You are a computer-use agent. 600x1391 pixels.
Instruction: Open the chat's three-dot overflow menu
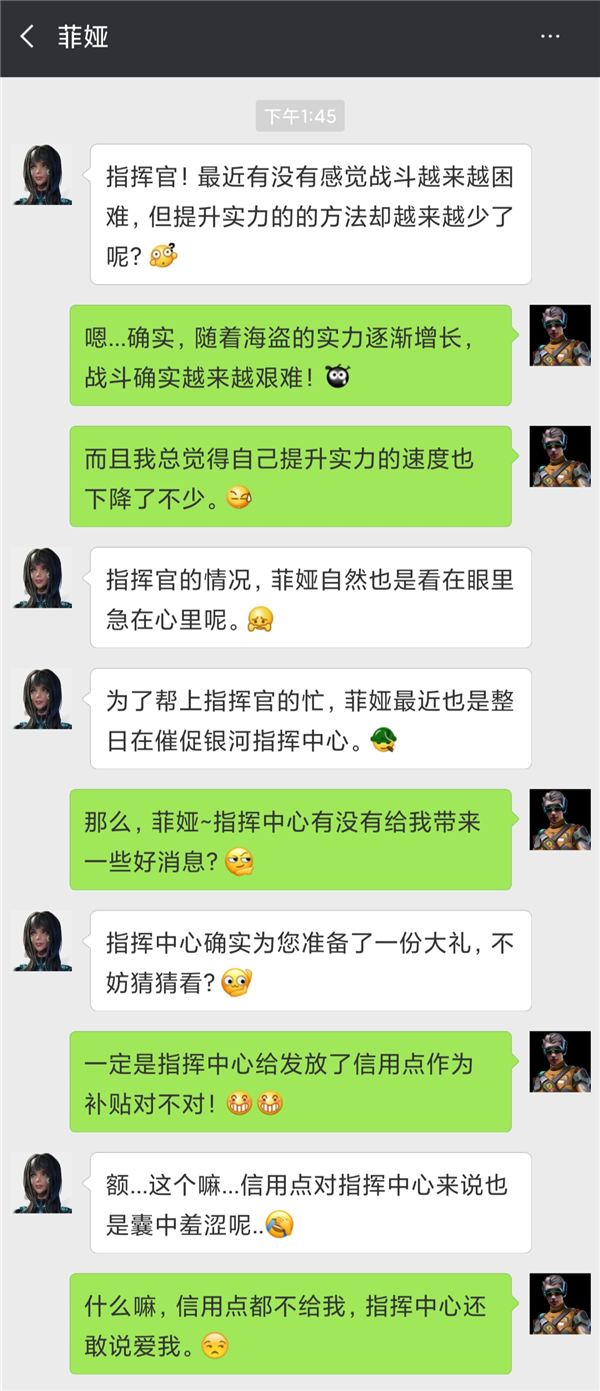(550, 37)
